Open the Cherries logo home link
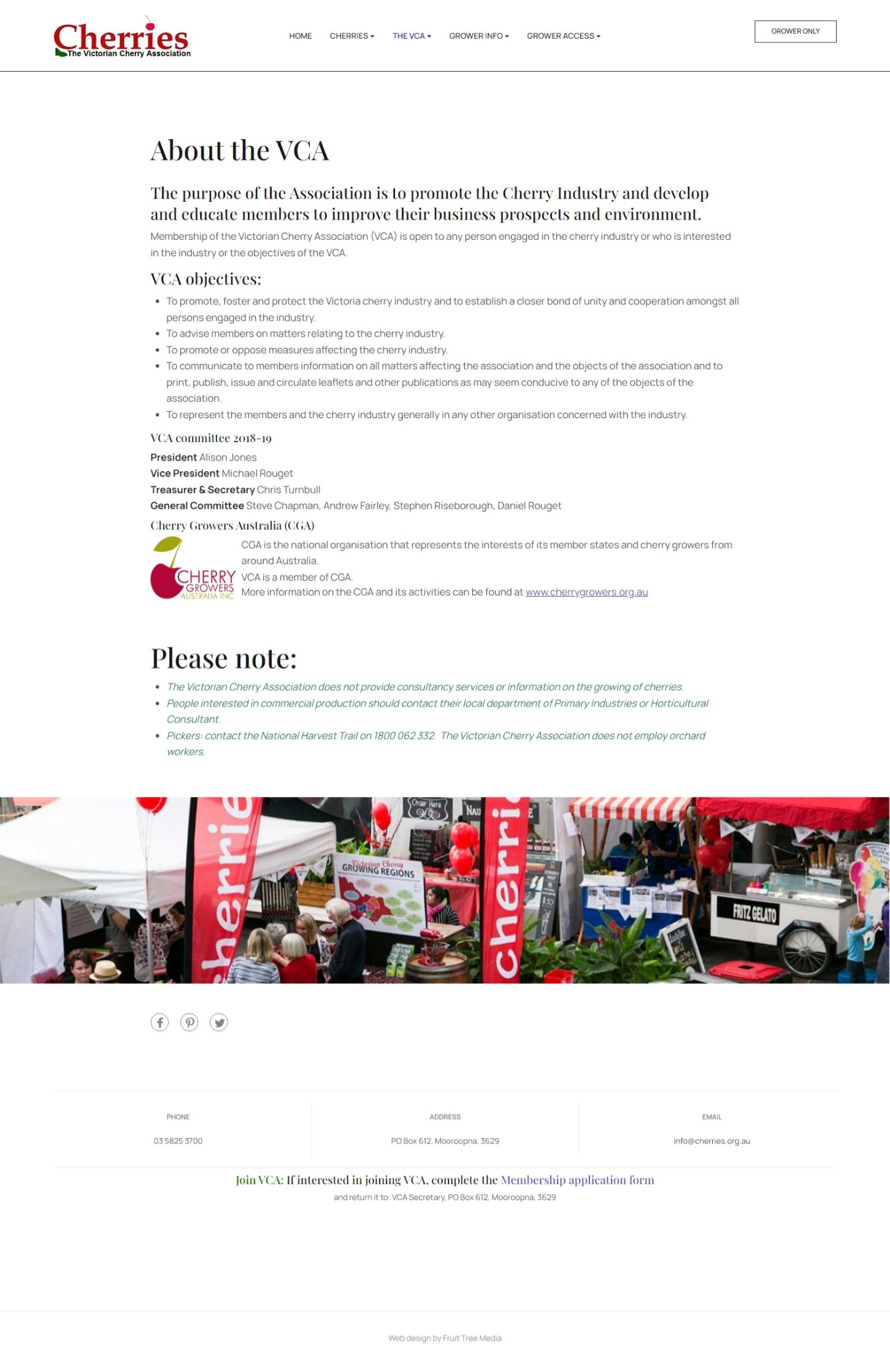890x1372 pixels. point(121,39)
